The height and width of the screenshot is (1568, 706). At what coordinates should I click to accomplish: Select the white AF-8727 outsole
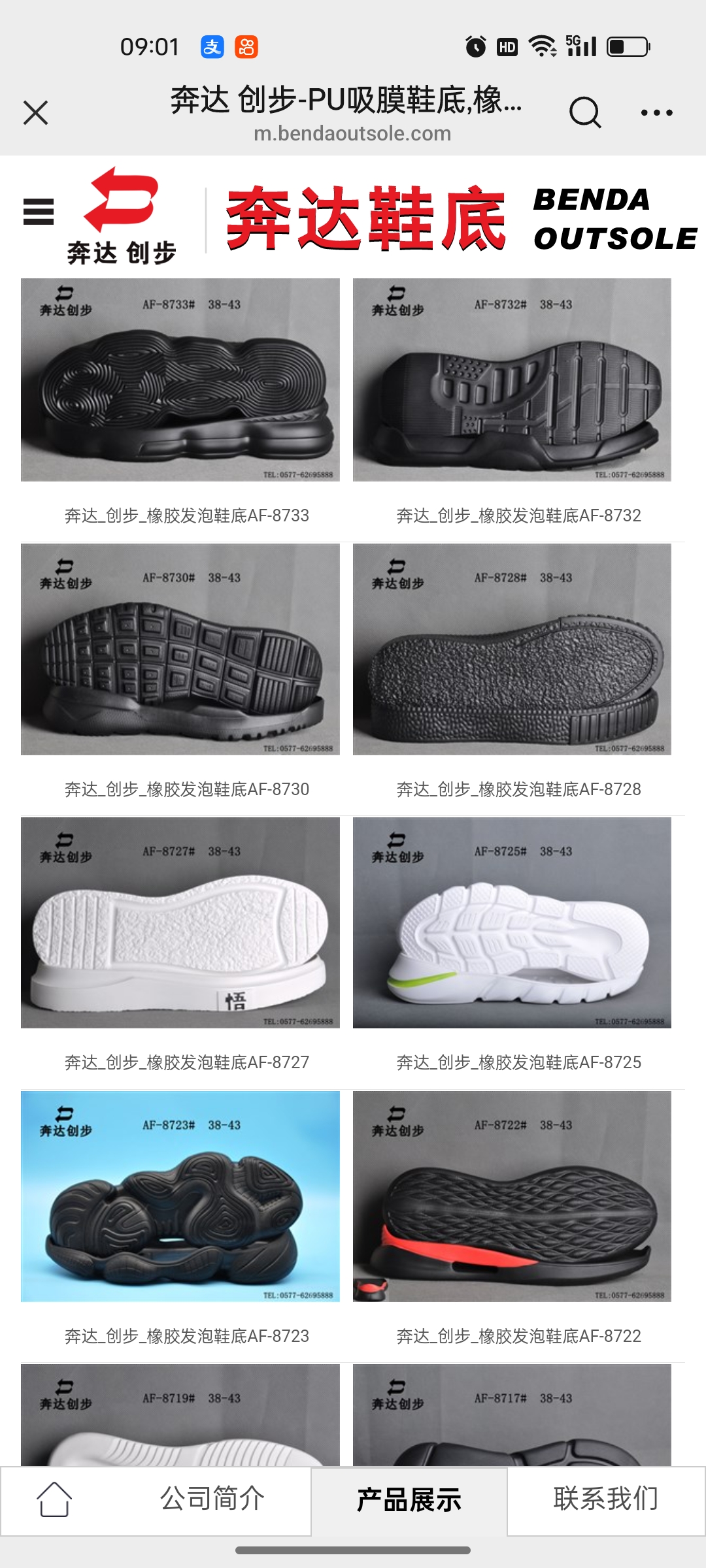tap(180, 923)
